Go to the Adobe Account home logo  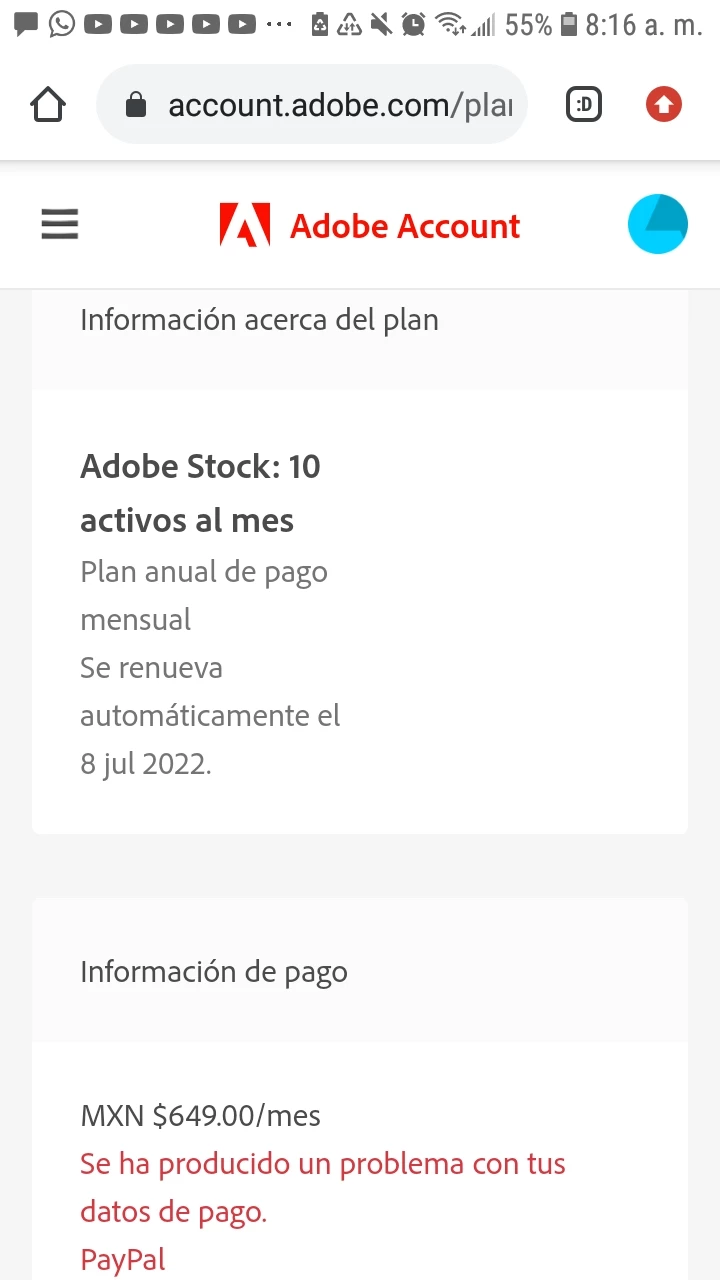point(370,225)
